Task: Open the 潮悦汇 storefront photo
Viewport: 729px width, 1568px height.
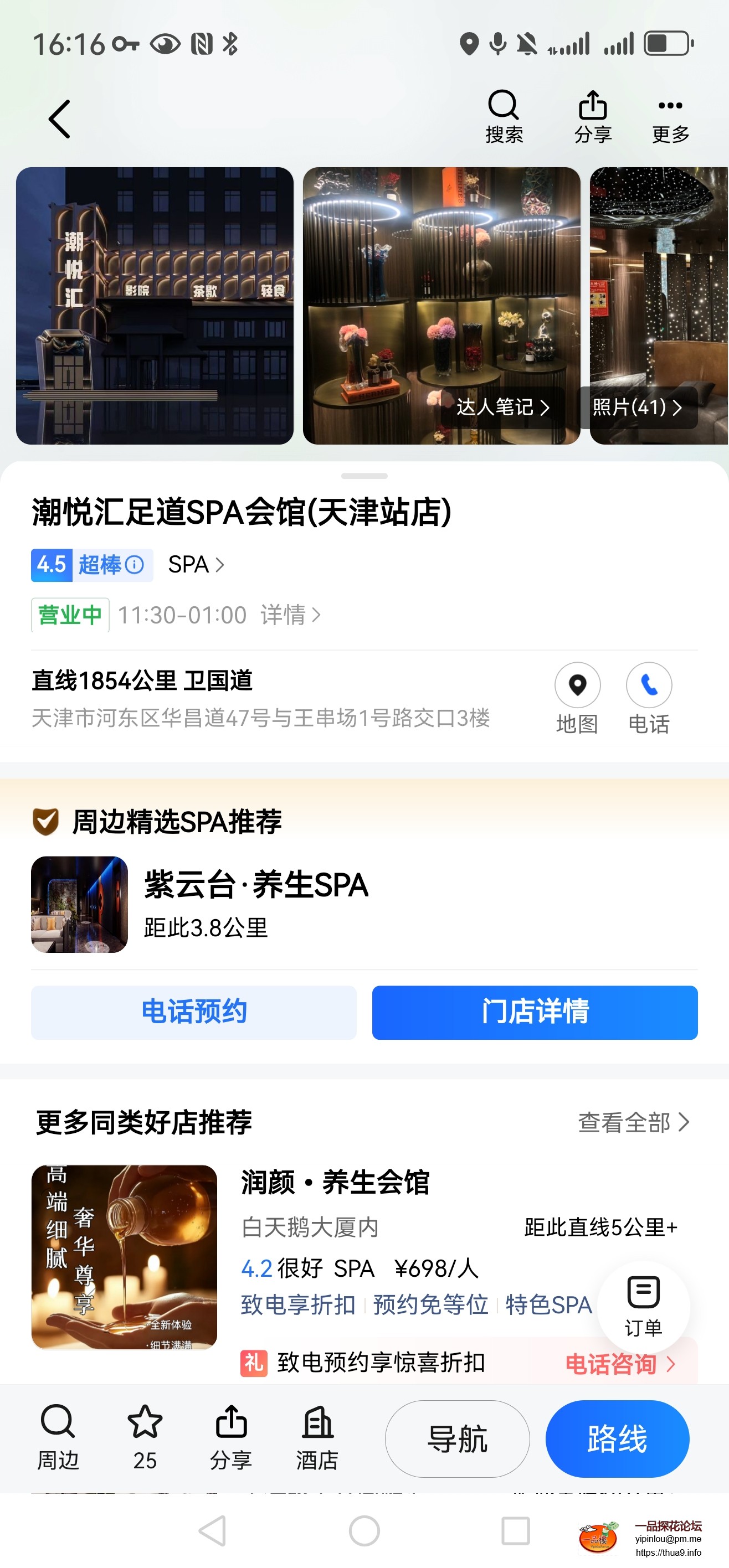Action: click(155, 306)
